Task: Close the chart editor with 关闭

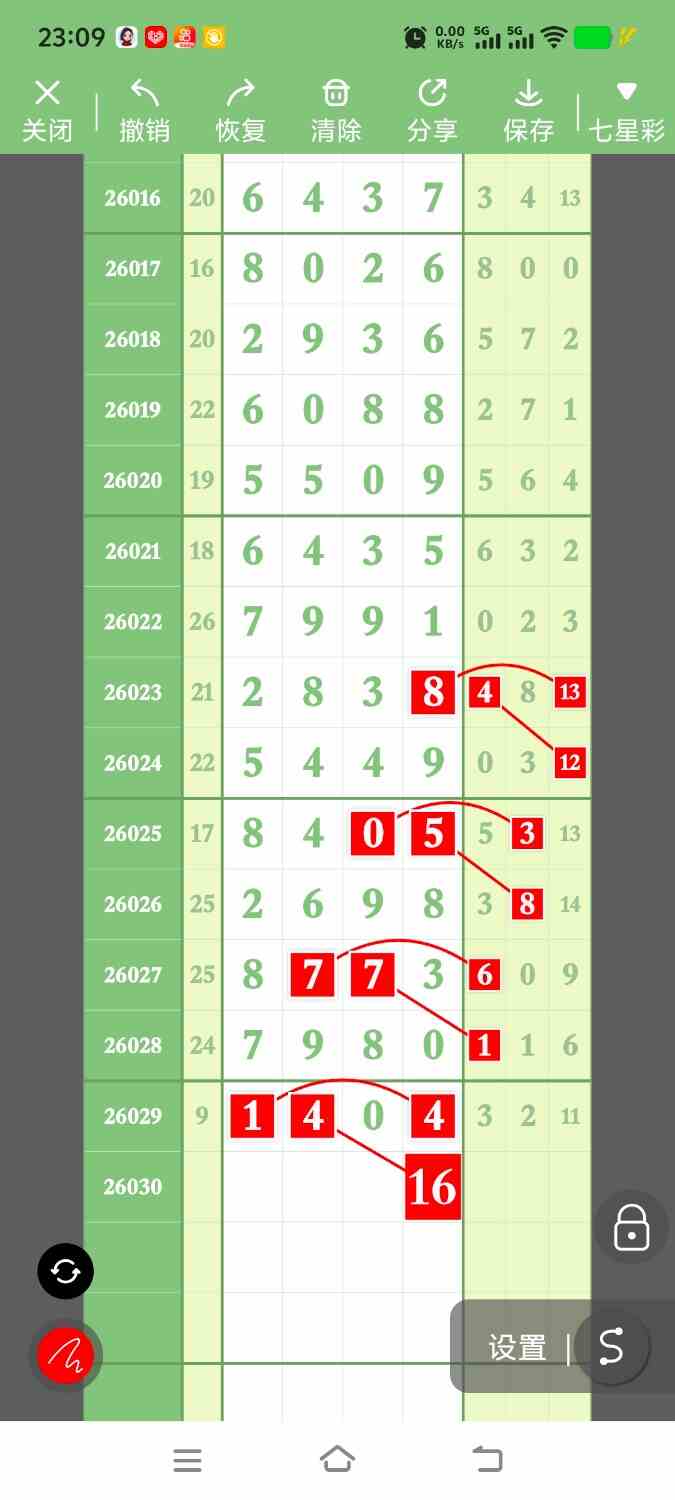Action: tap(47, 111)
